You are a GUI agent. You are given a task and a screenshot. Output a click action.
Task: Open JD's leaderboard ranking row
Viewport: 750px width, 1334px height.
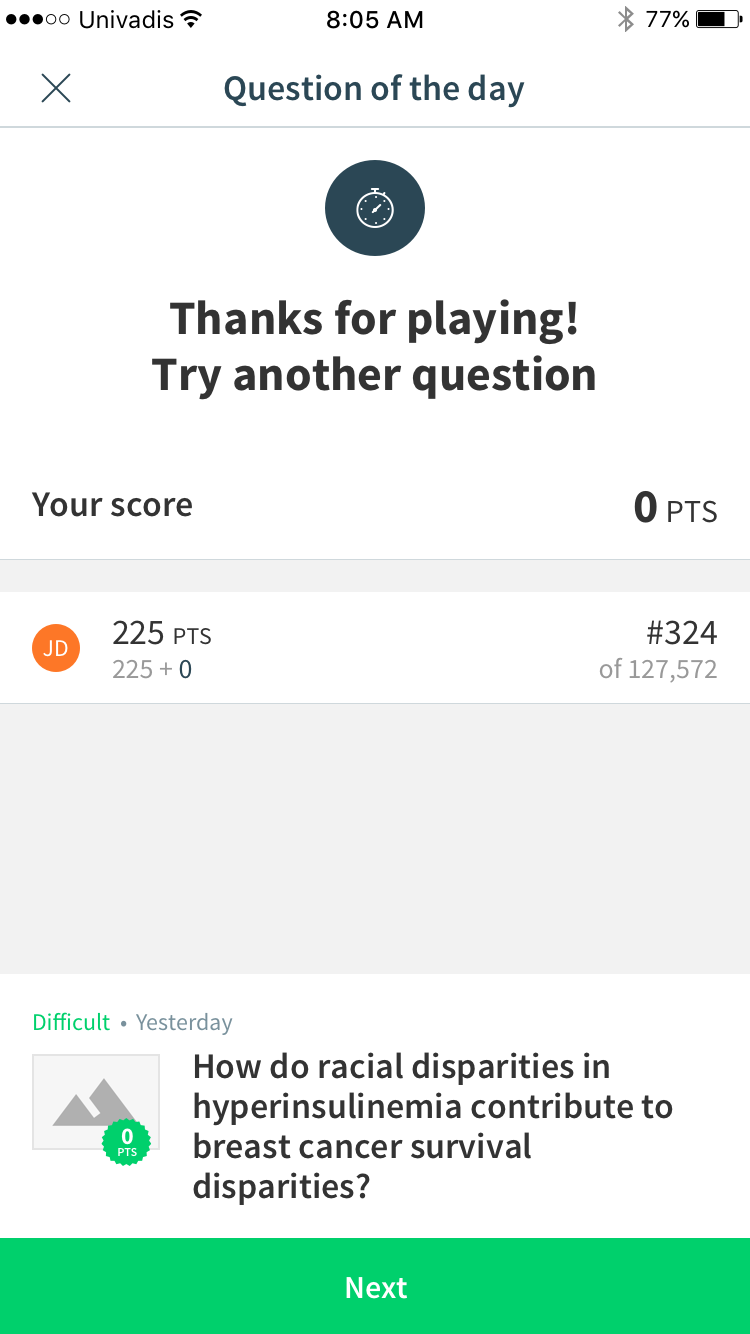coord(375,648)
